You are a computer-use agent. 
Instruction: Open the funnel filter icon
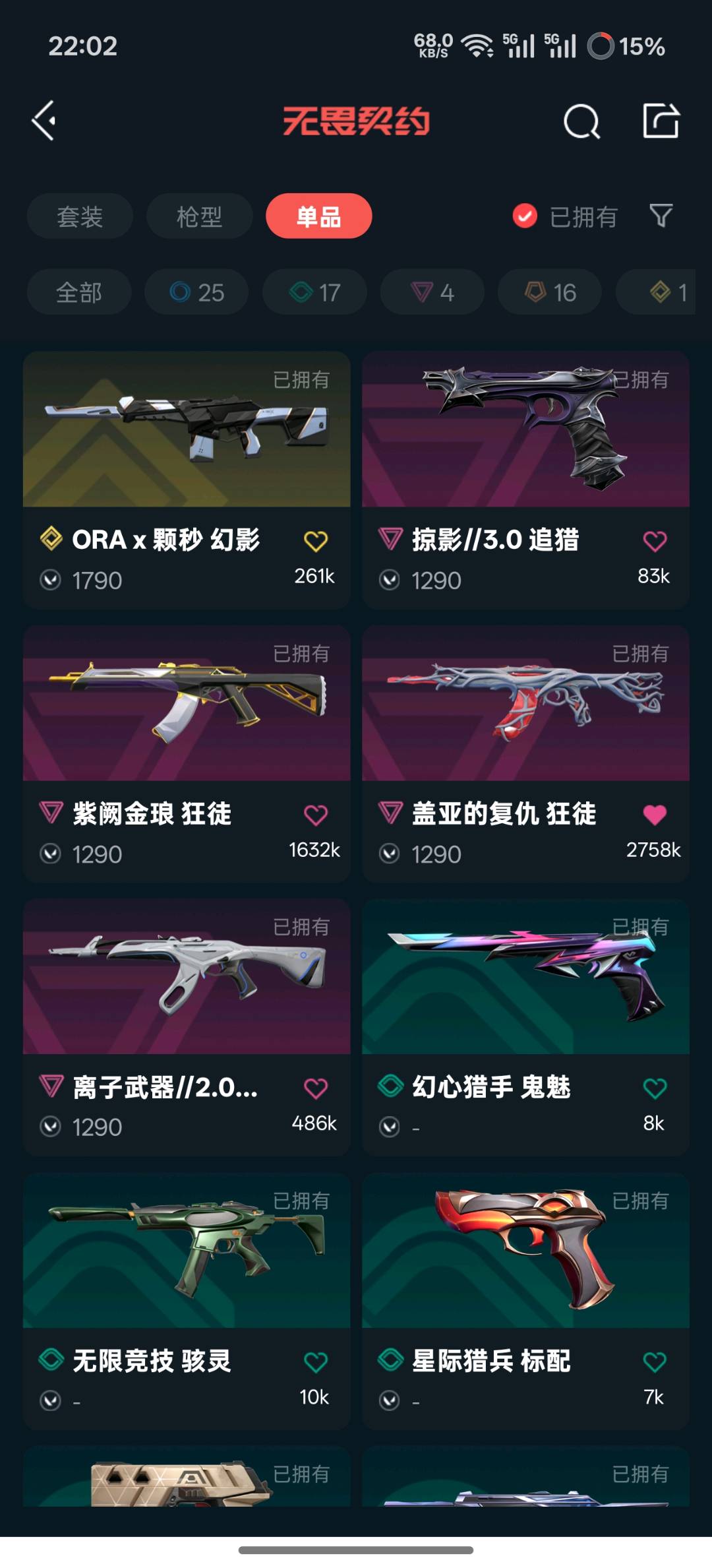(x=661, y=216)
